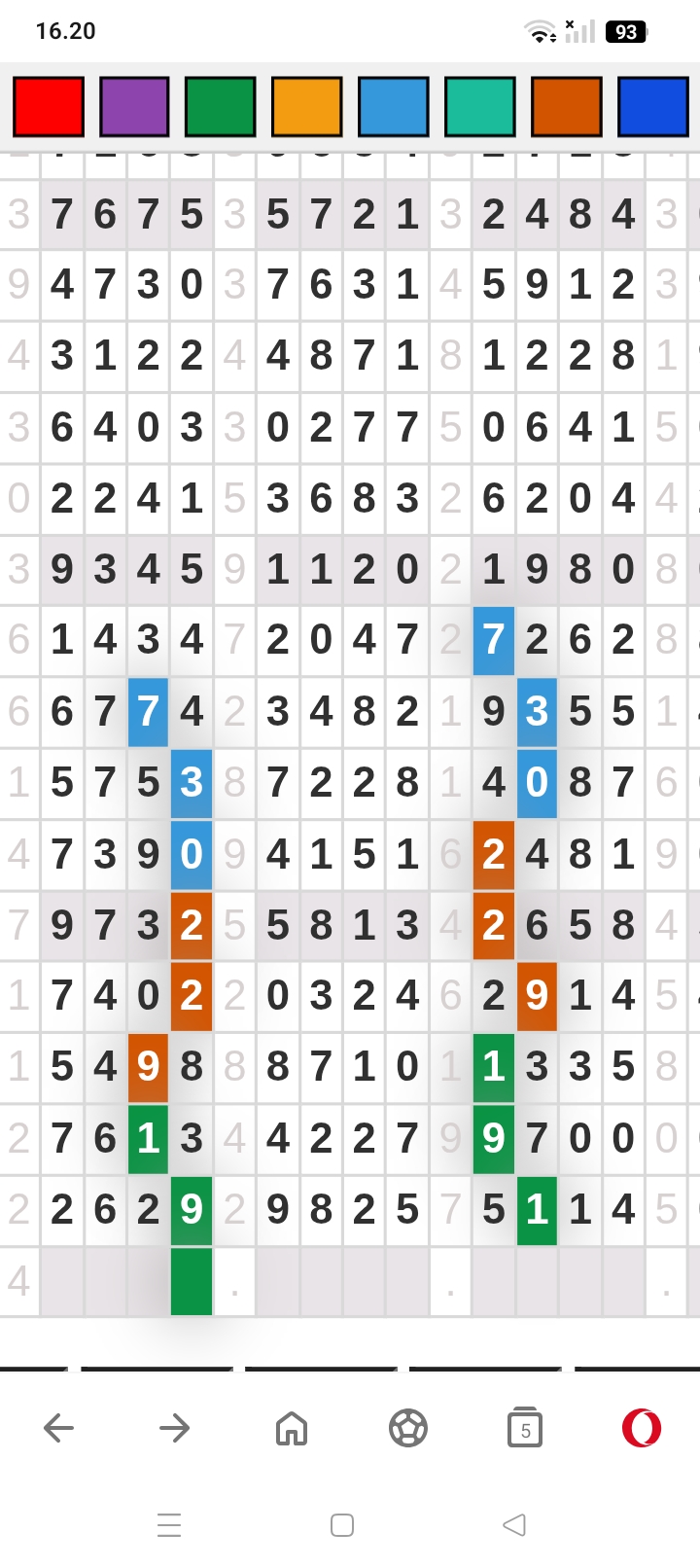The image size is (700, 1568).
Task: Select the purple color swatch
Action: (134, 107)
